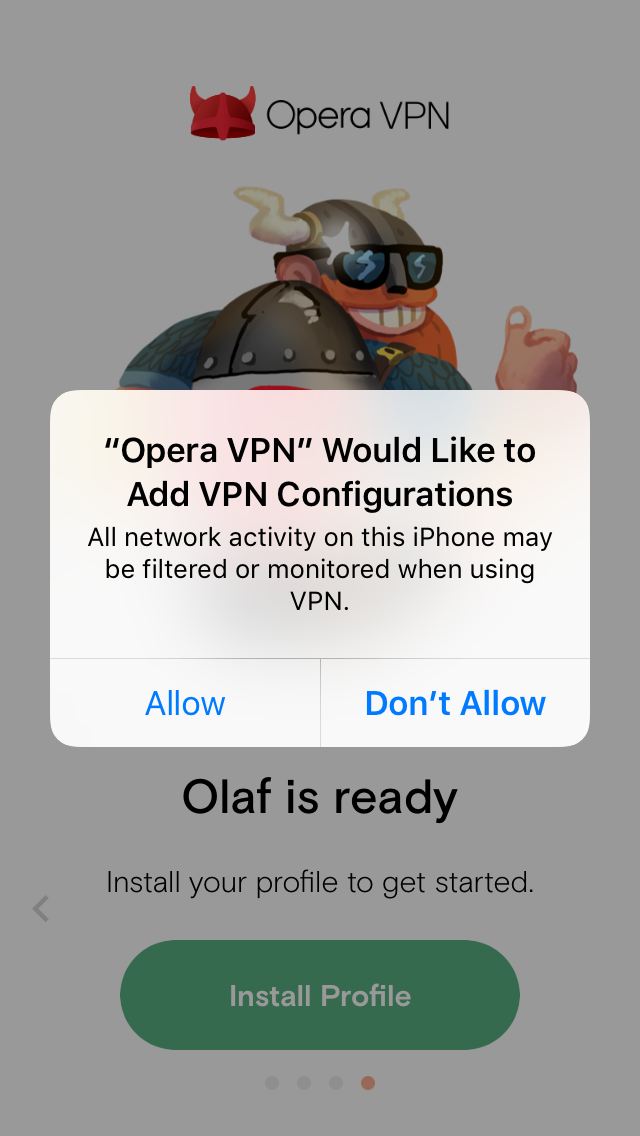Tap the Install Profile button
This screenshot has height=1136, width=640.
(320, 995)
